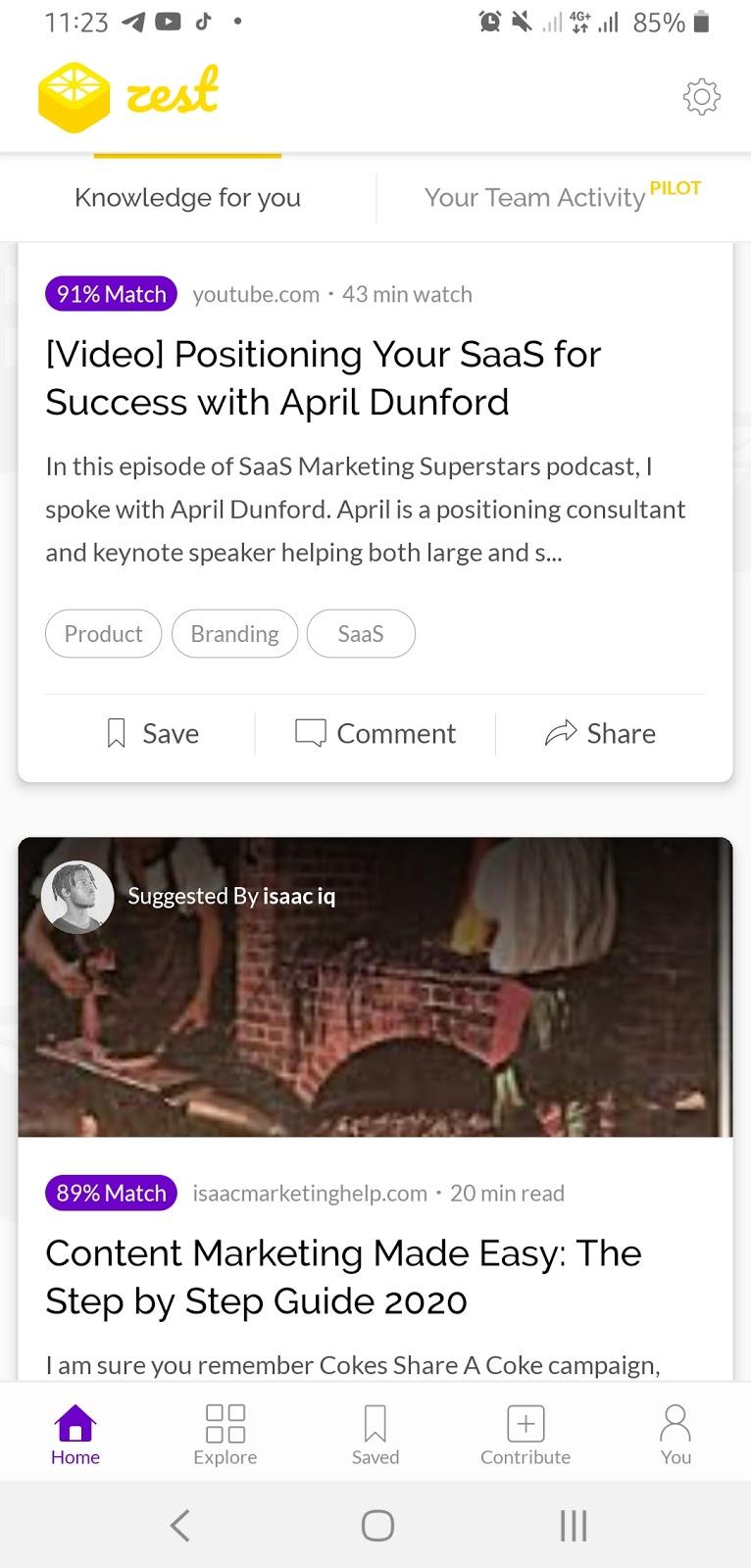Viewport: 751px width, 1568px height.
Task: Select the Knowledge for you tab
Action: click(x=187, y=197)
